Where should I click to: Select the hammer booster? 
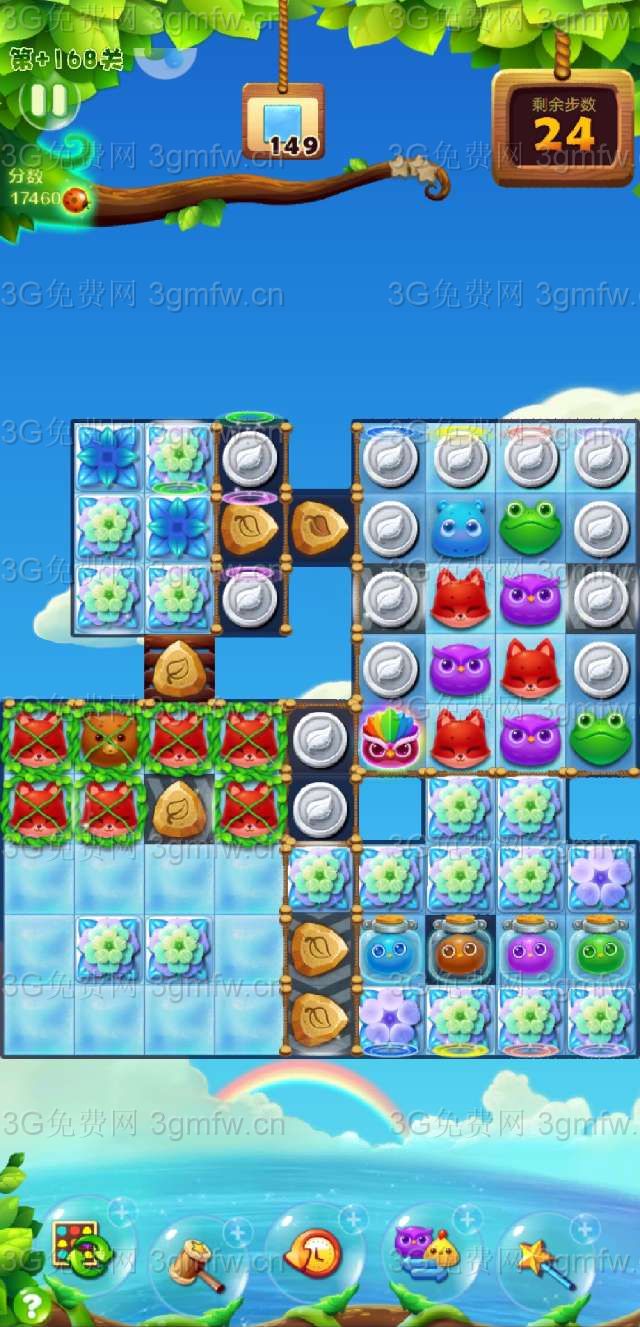tap(190, 1262)
